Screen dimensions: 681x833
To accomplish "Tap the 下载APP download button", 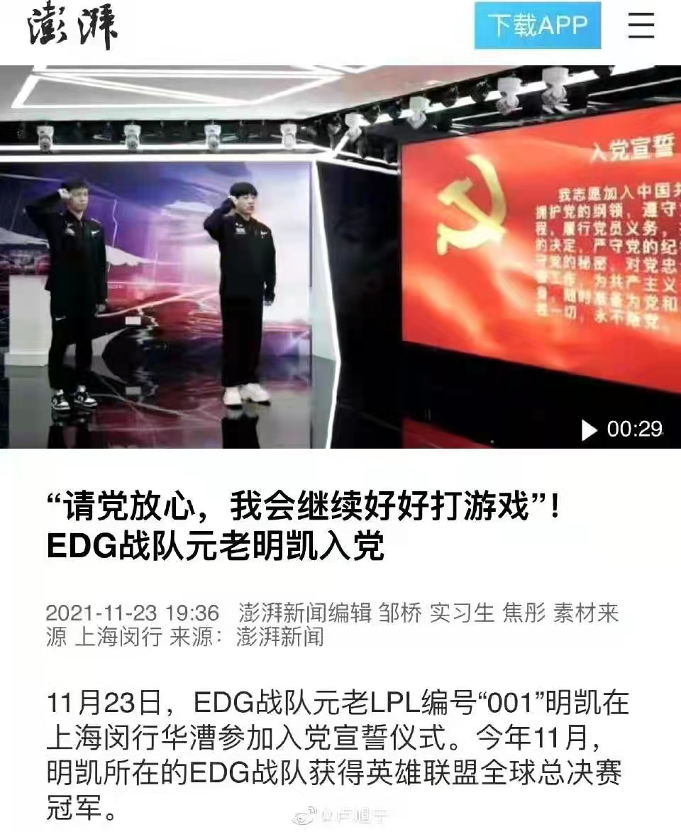I will [537, 25].
